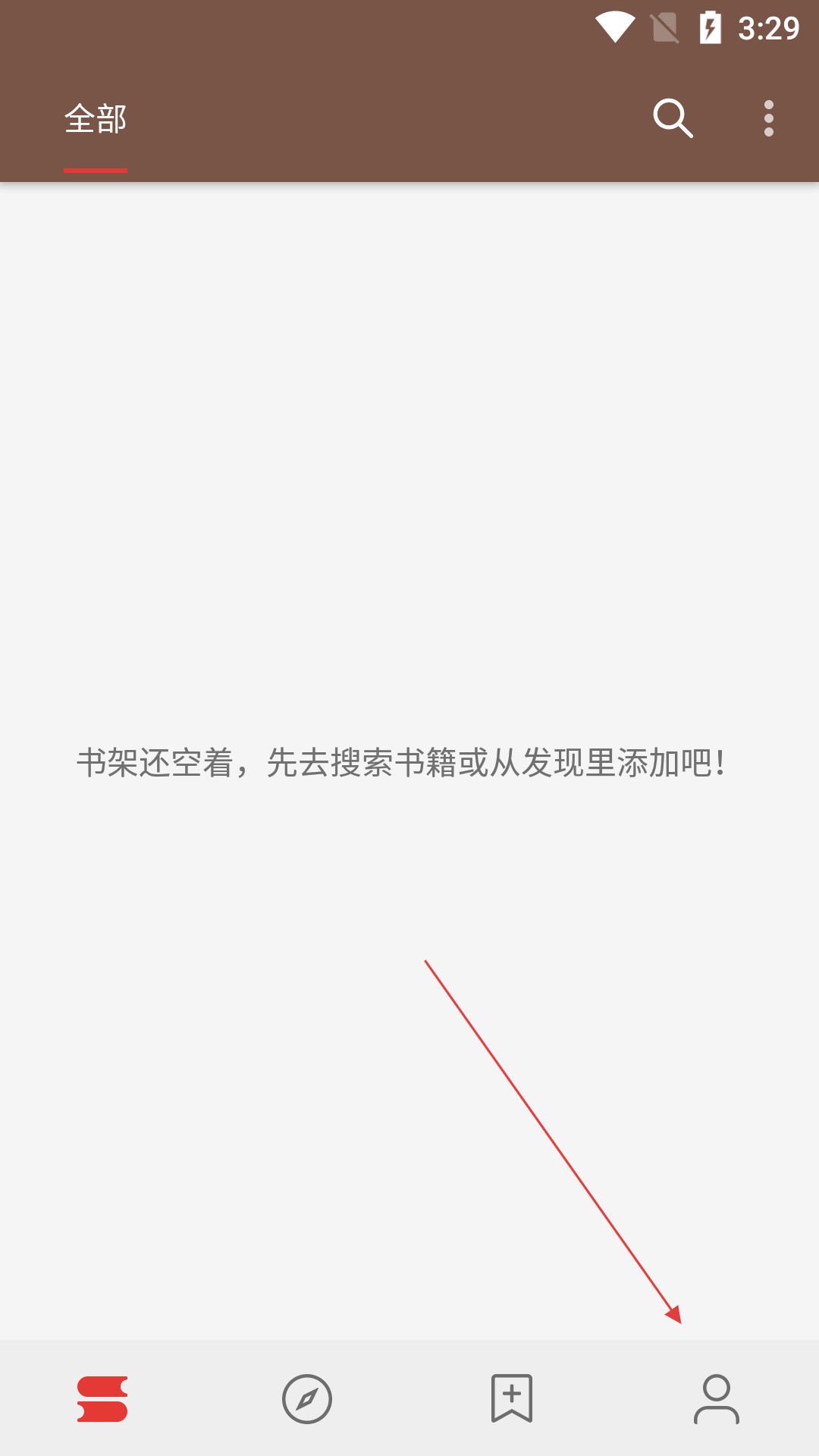
Task: Open the search icon in the app bar
Action: click(673, 118)
